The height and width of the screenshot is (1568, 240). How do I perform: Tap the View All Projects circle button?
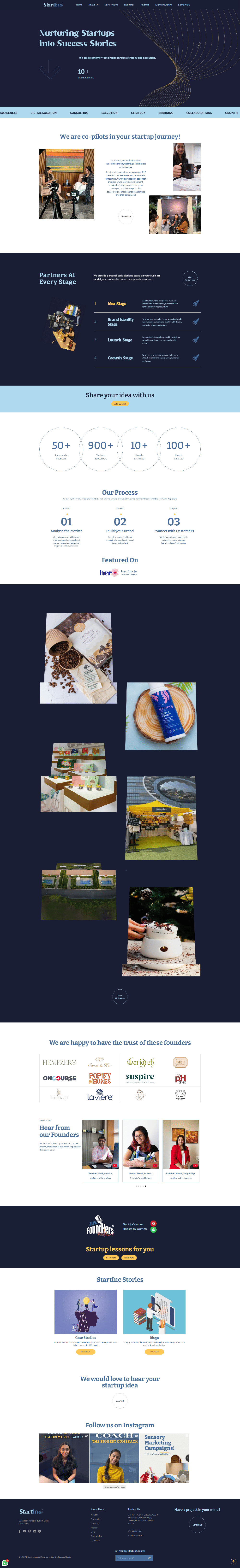(120, 996)
